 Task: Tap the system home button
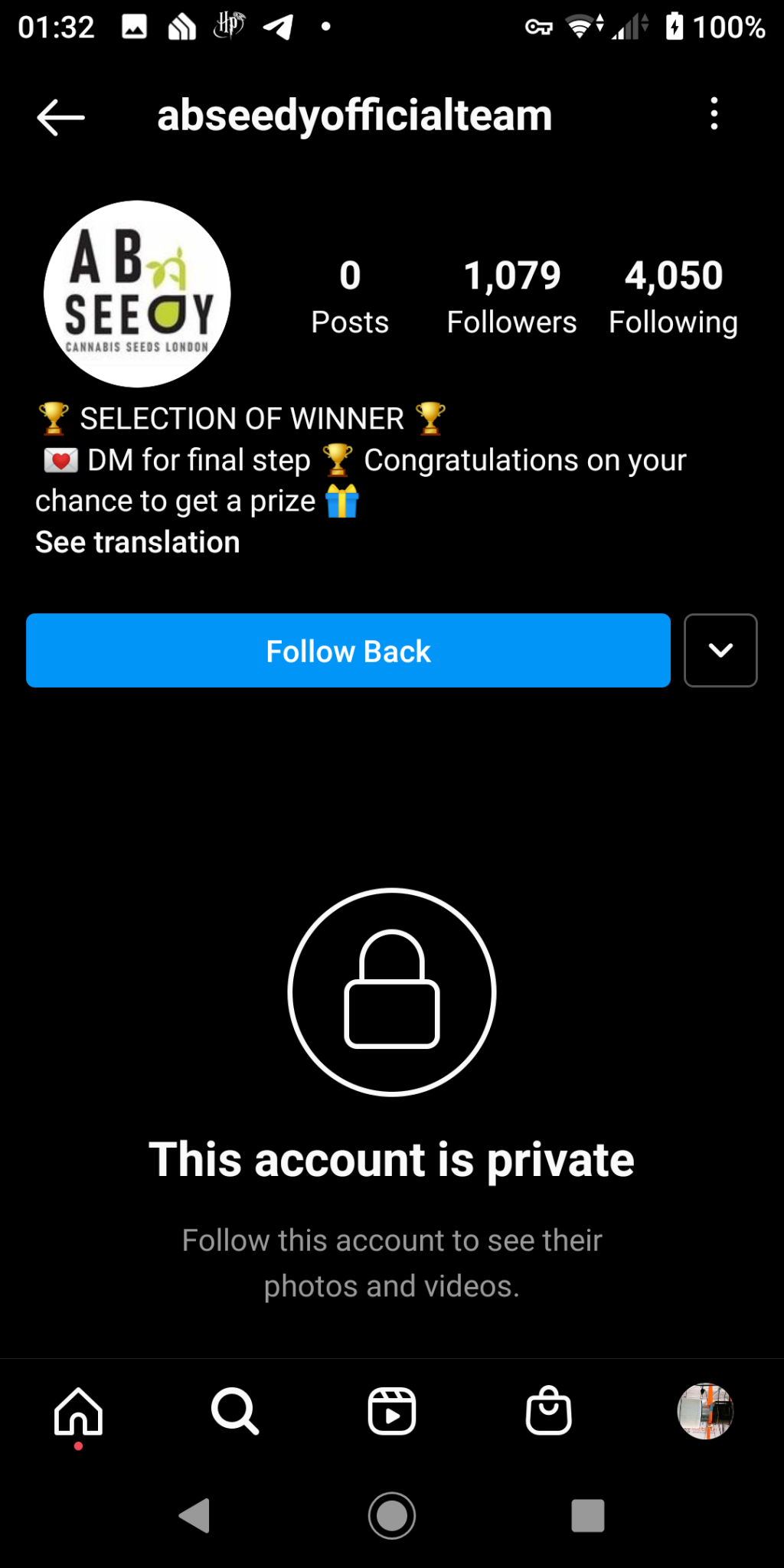[x=392, y=1515]
